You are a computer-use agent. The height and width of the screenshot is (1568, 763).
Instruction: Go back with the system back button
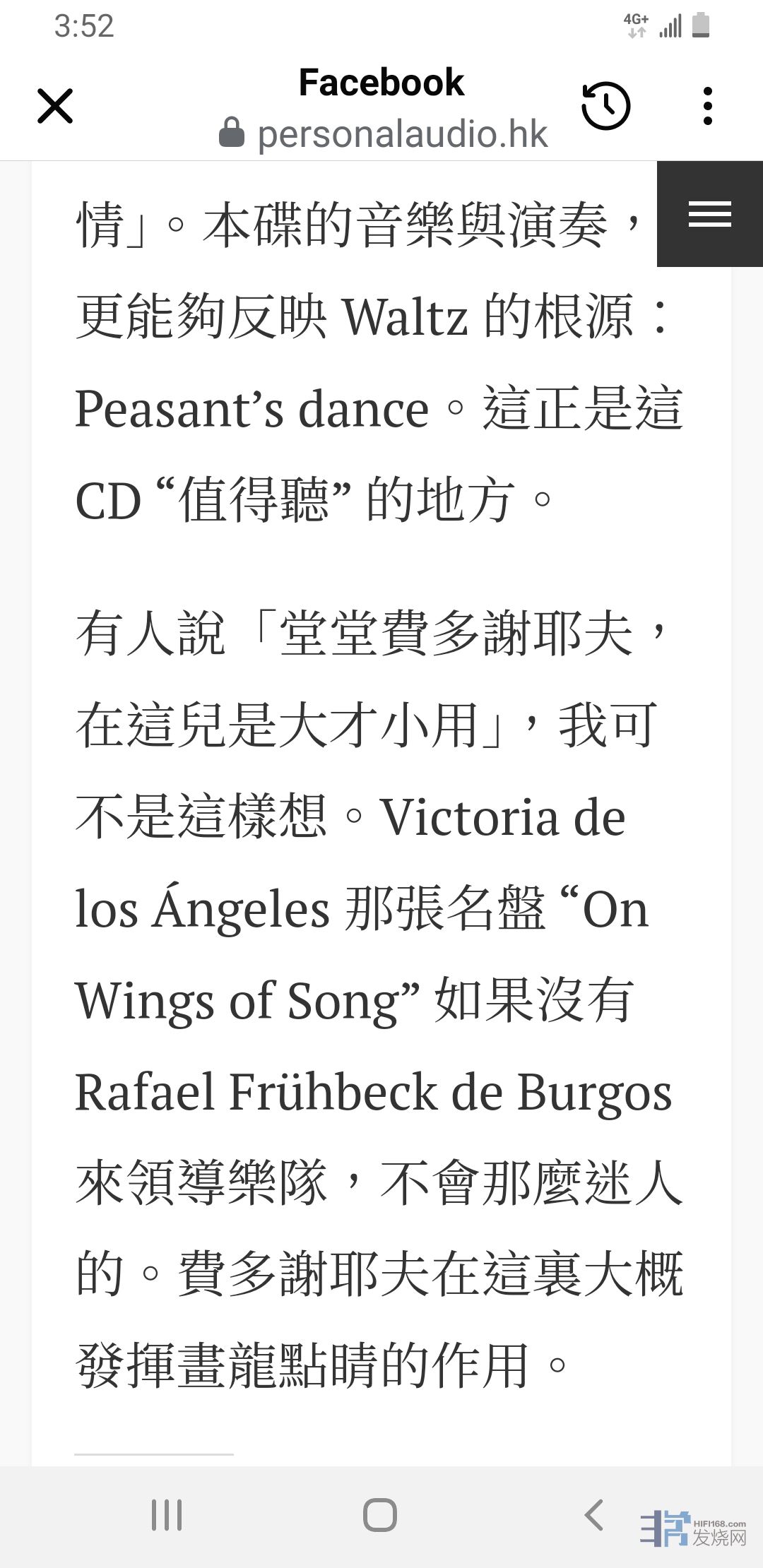pyautogui.click(x=594, y=1514)
